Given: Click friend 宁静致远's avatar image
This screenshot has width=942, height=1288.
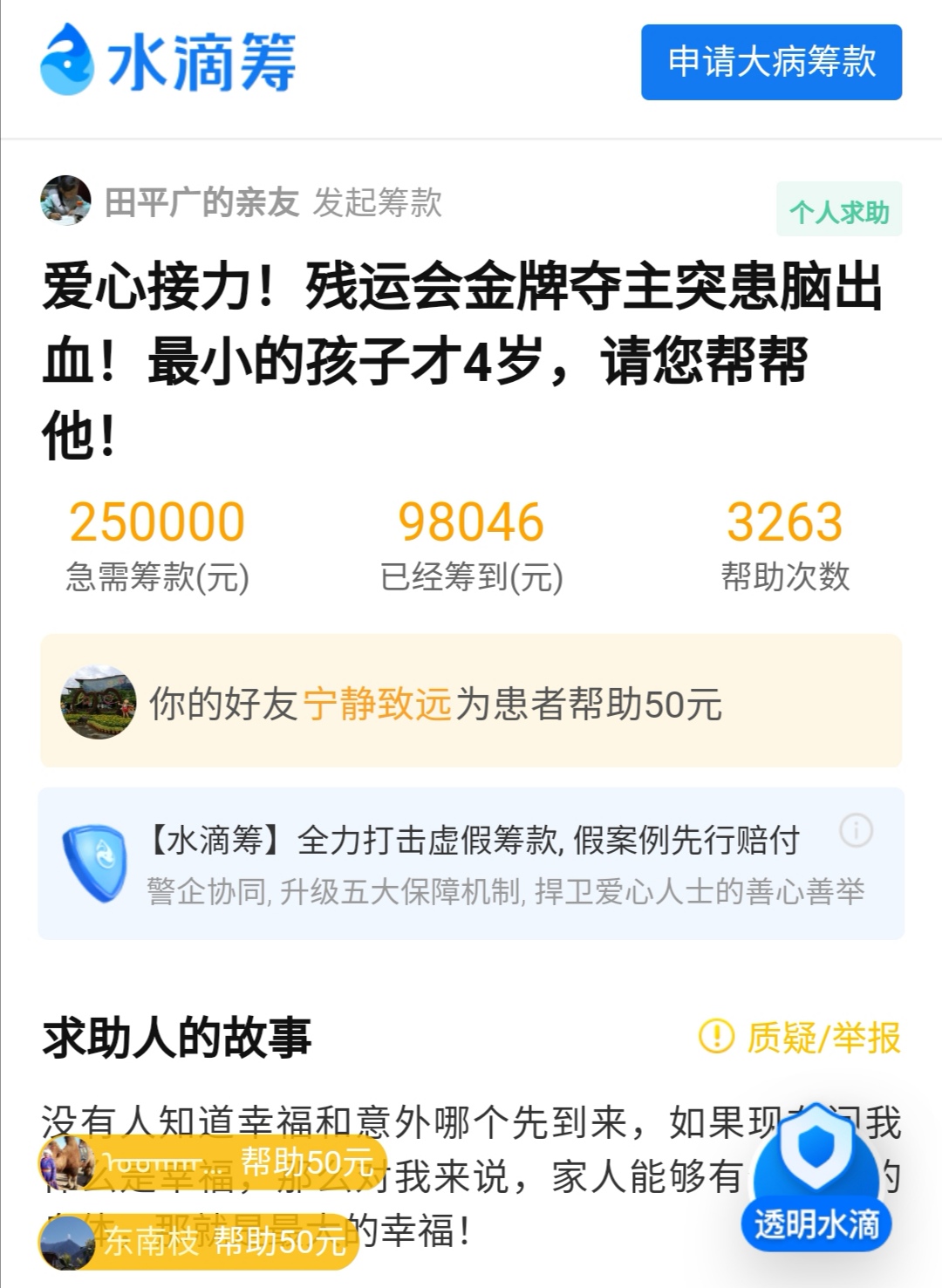Looking at the screenshot, I should (x=99, y=703).
